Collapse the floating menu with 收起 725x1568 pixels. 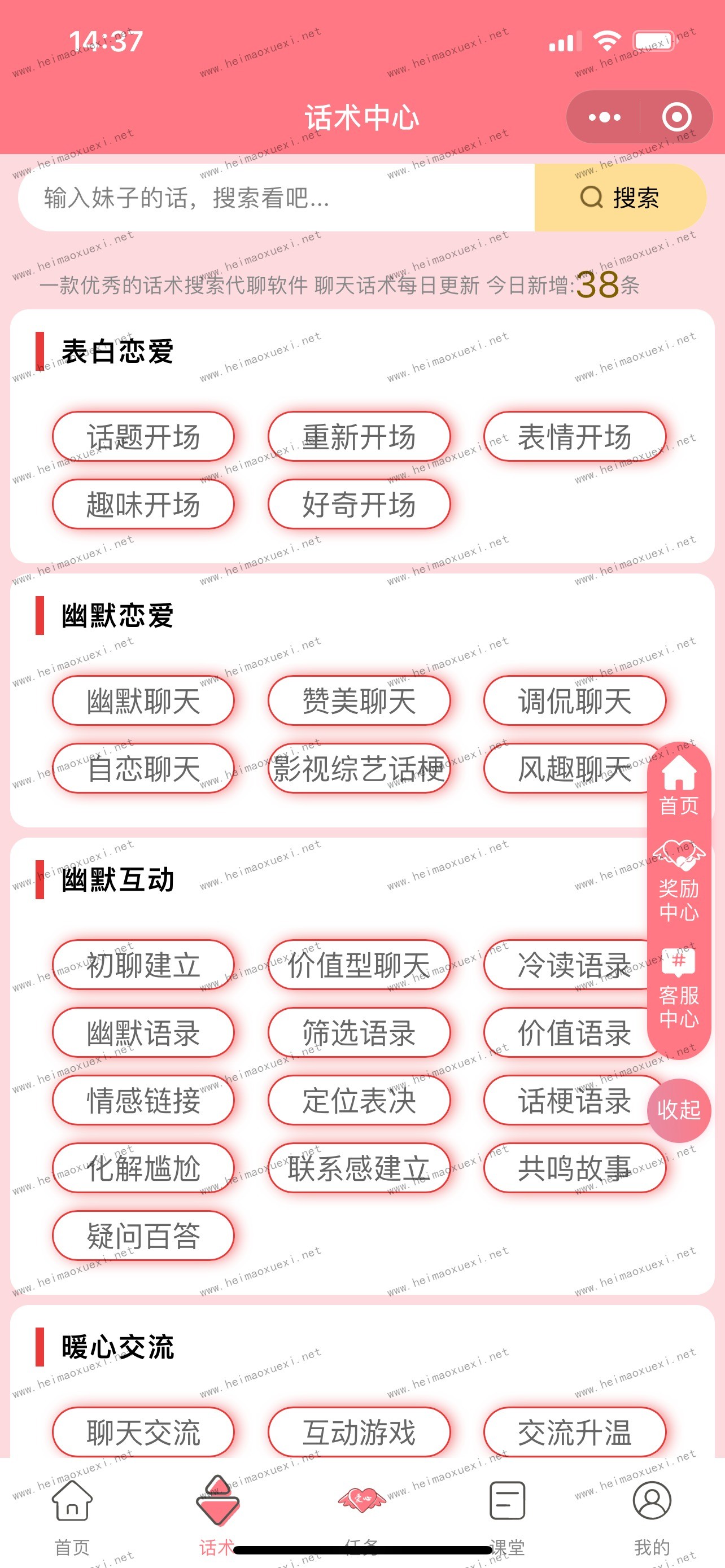click(x=679, y=1110)
